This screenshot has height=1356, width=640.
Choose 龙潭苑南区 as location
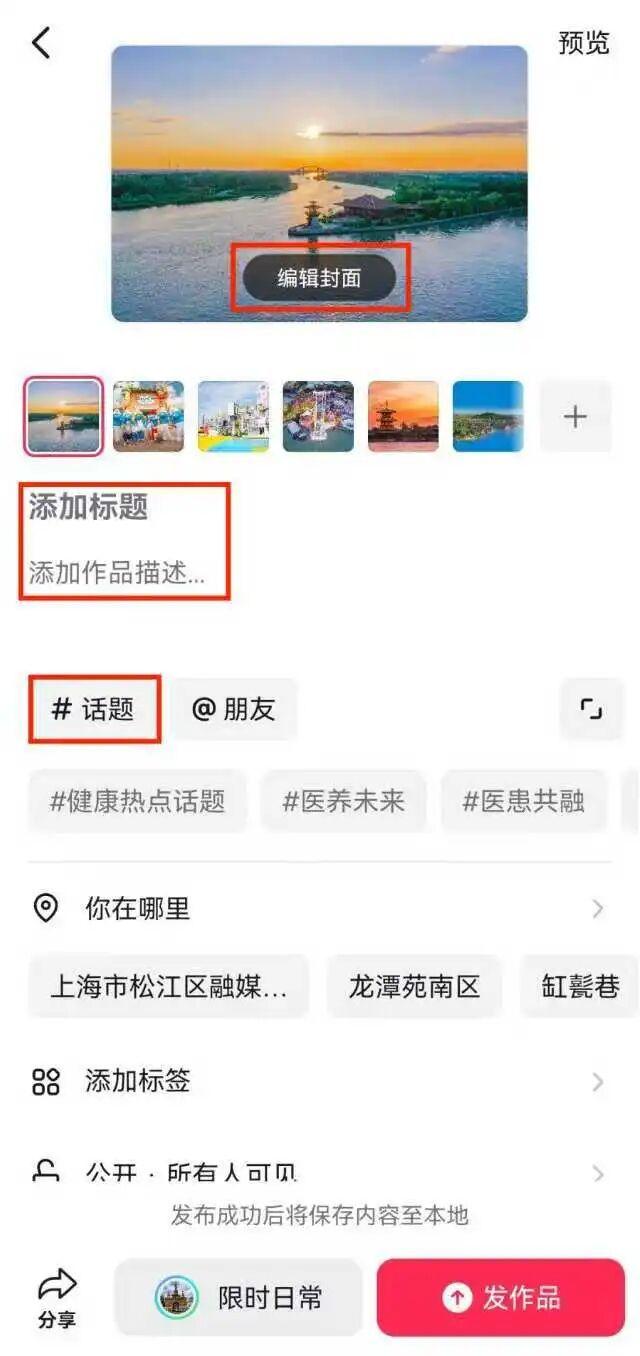[414, 987]
